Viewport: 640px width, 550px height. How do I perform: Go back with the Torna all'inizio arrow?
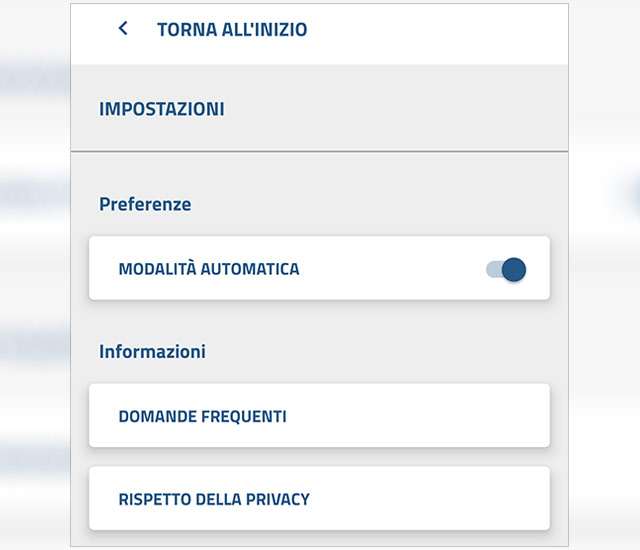(x=123, y=29)
